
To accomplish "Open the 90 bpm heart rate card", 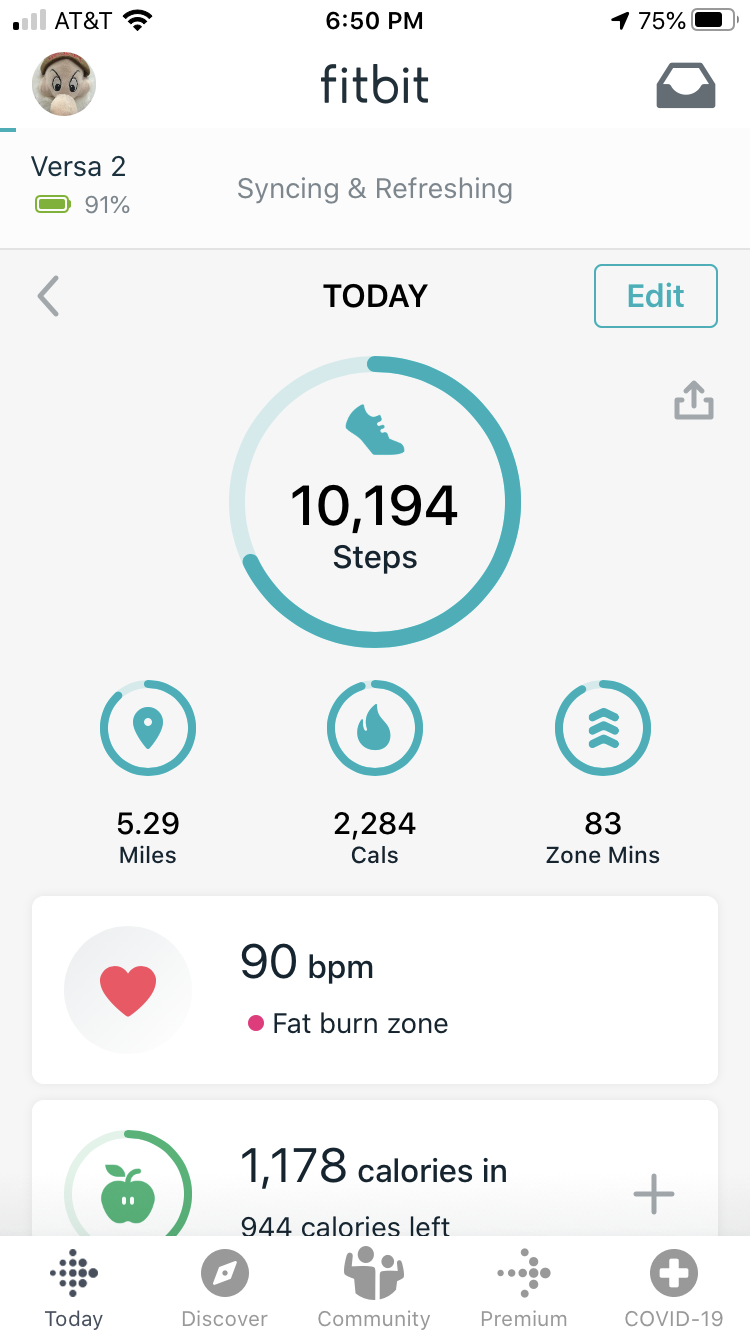I will 375,989.
